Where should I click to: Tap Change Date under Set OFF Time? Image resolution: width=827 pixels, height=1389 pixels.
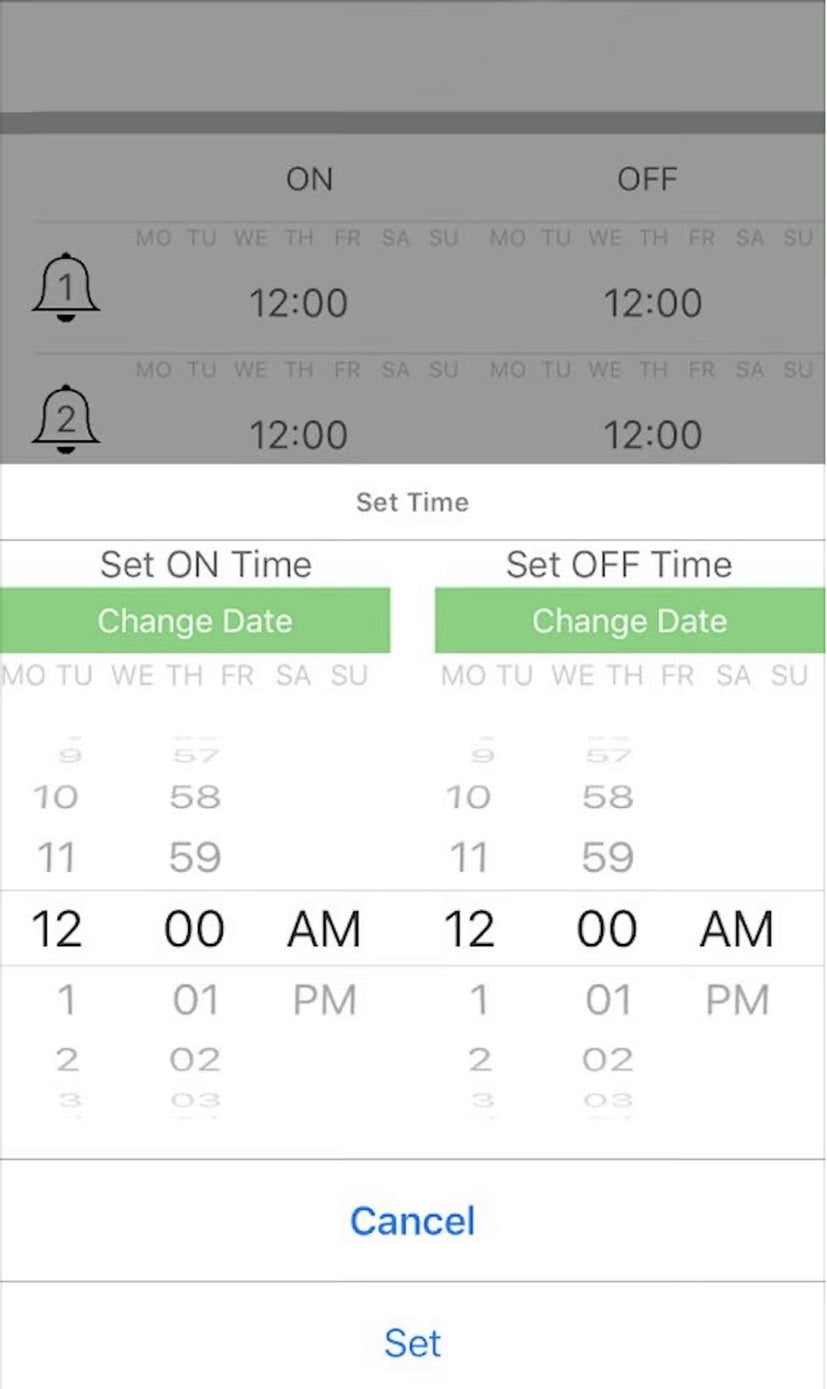(629, 621)
